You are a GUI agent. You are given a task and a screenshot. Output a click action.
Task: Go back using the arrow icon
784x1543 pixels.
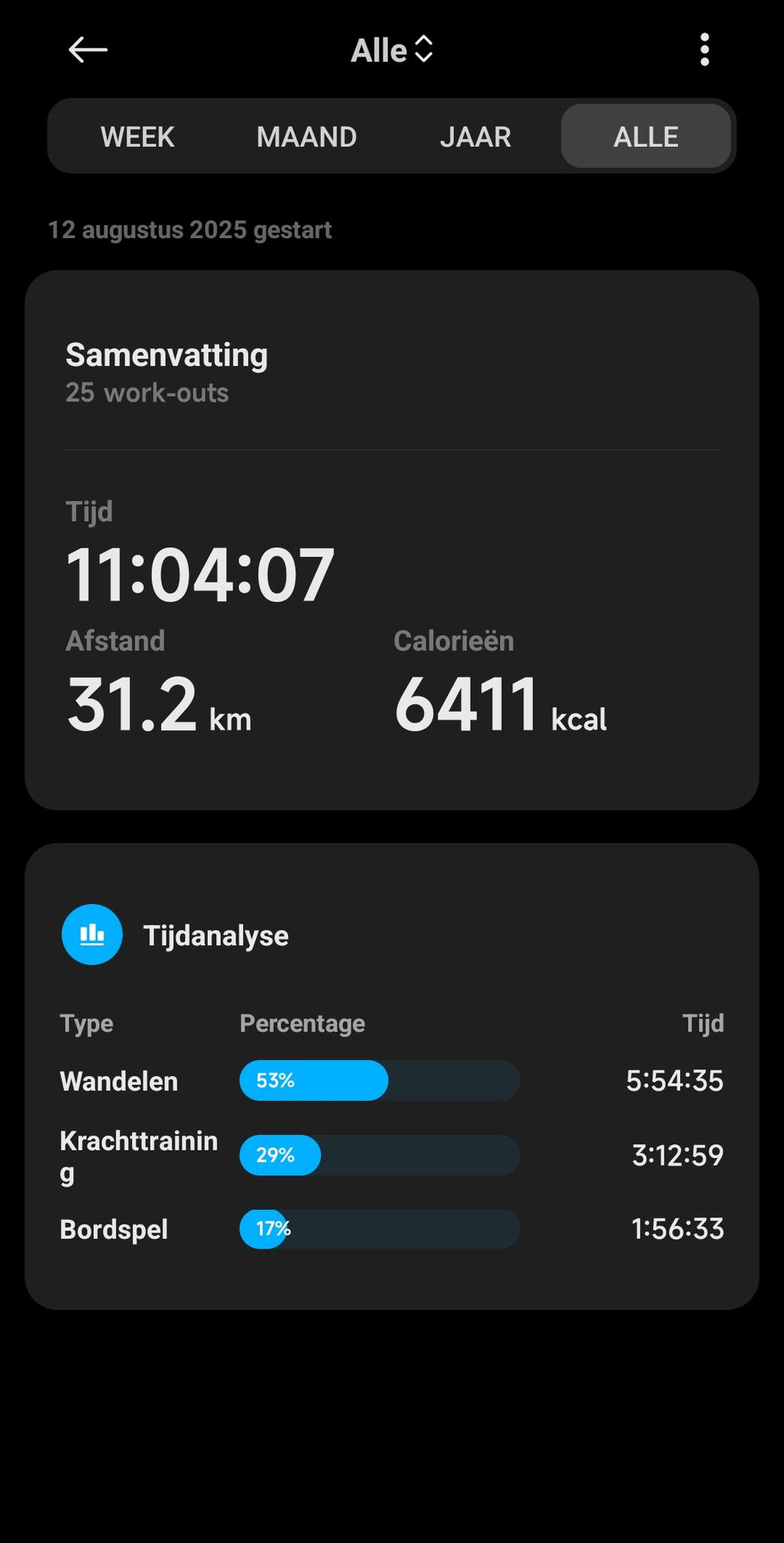point(88,50)
